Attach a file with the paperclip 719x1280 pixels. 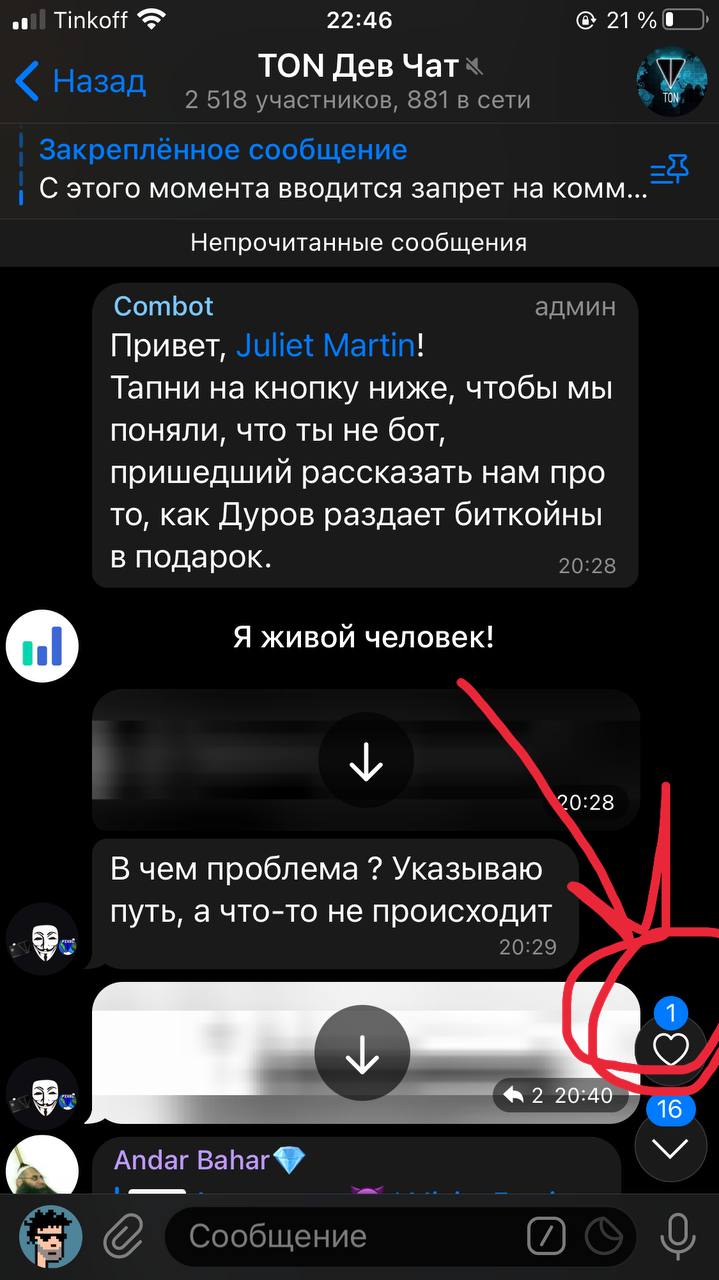pos(122,1237)
